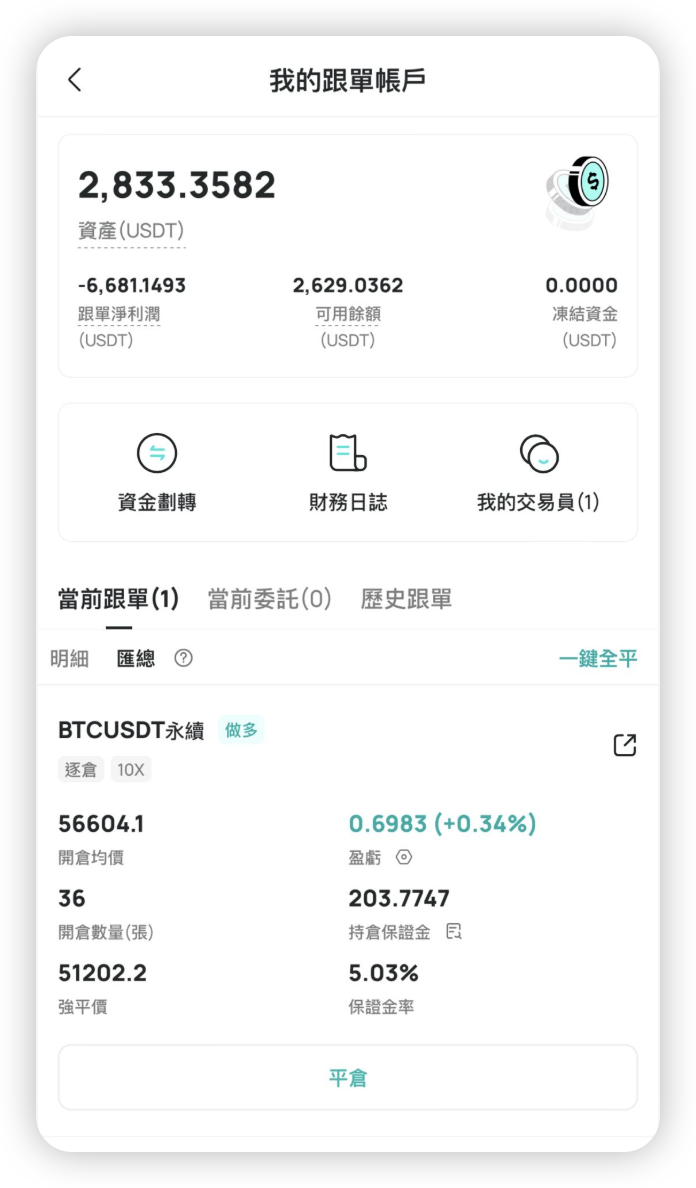Screen dimensions: 696x1188
Task: Share the BTCUSDT永續 position
Action: (624, 745)
